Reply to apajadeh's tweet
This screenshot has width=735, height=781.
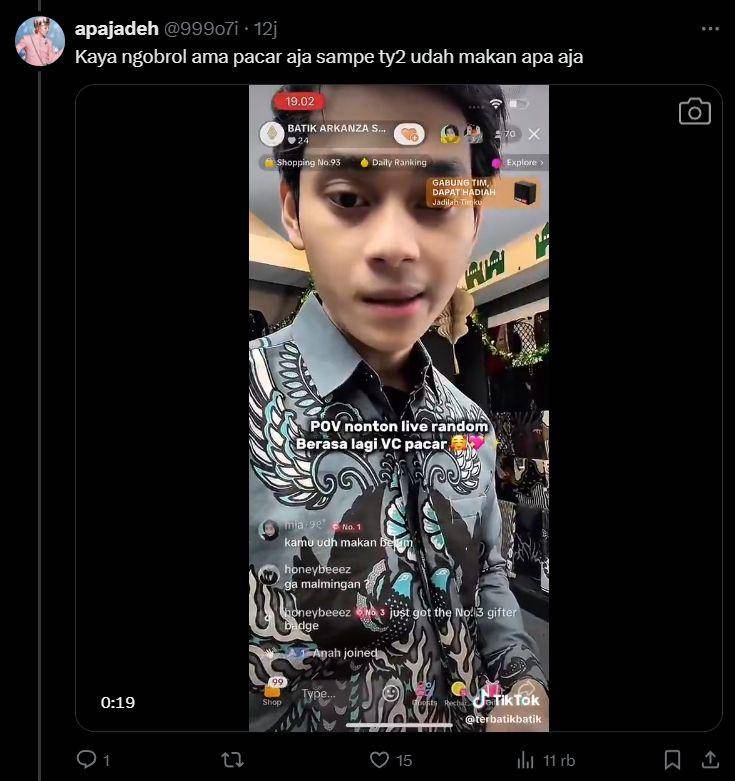click(87, 760)
